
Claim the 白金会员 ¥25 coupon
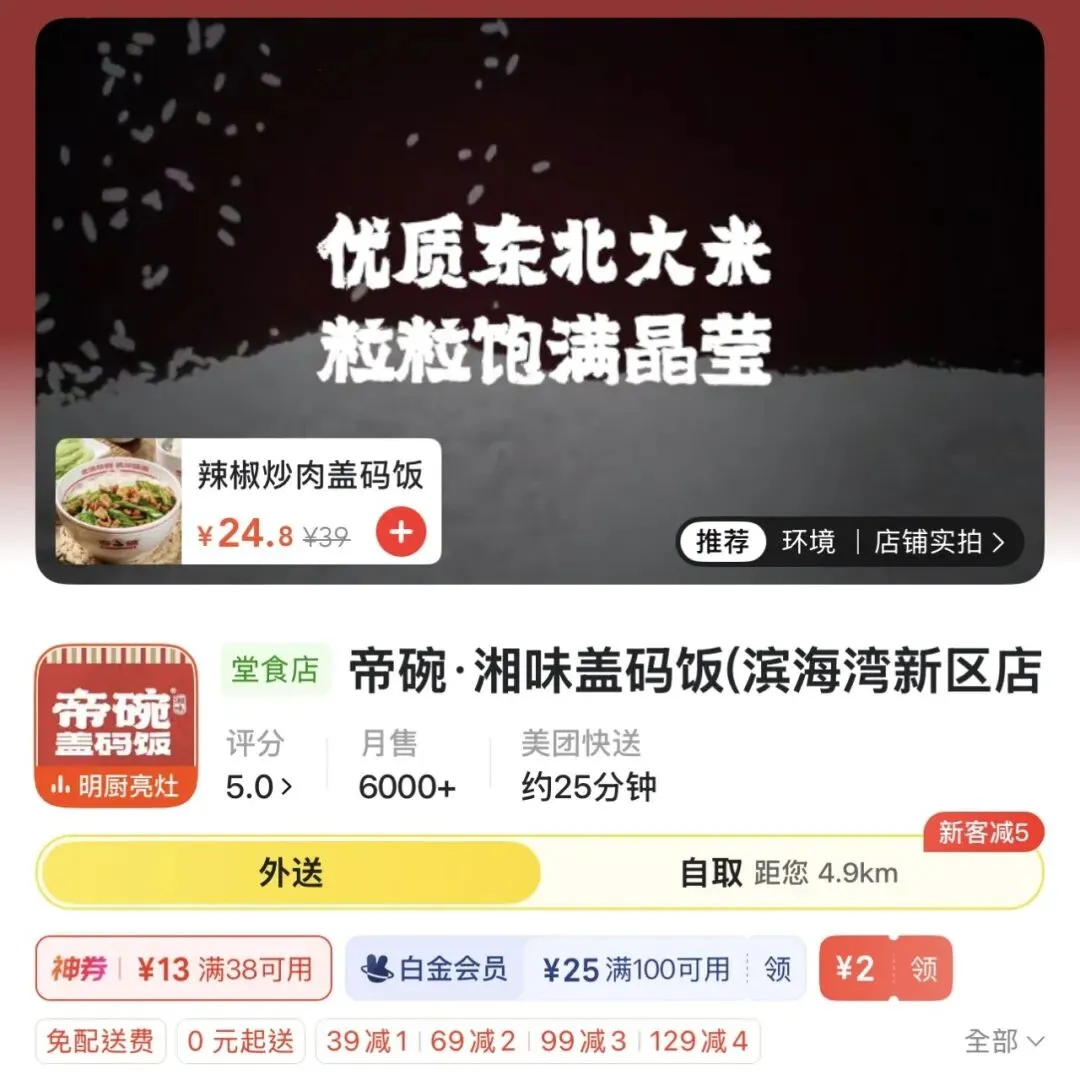pyautogui.click(x=575, y=968)
